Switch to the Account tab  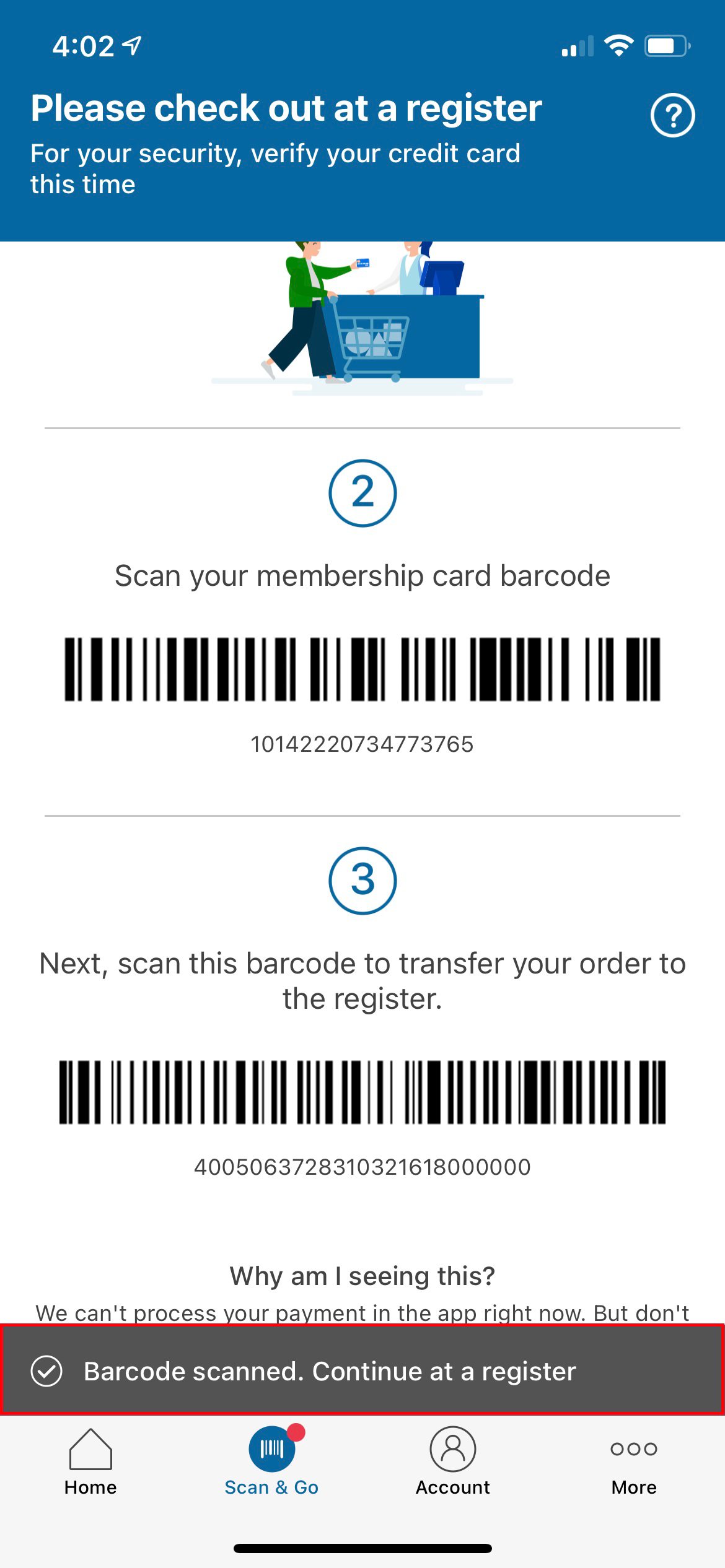click(453, 1461)
